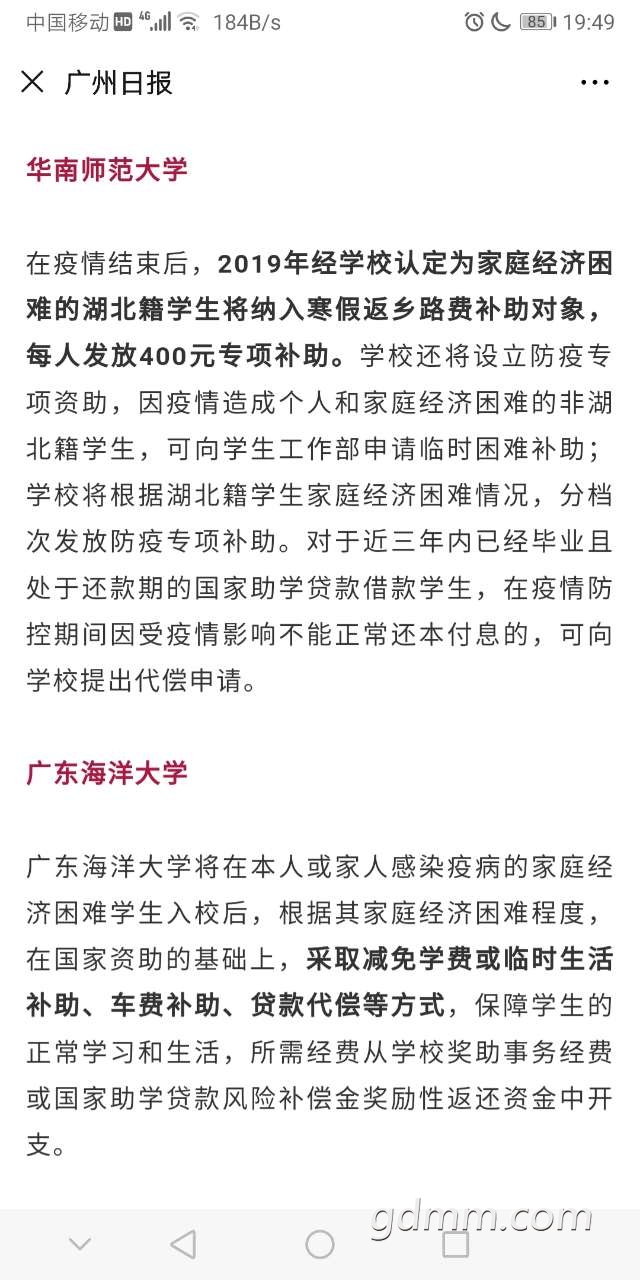Viewport: 640px width, 1280px height.
Task: Tap the system back button
Action: tap(183, 1244)
